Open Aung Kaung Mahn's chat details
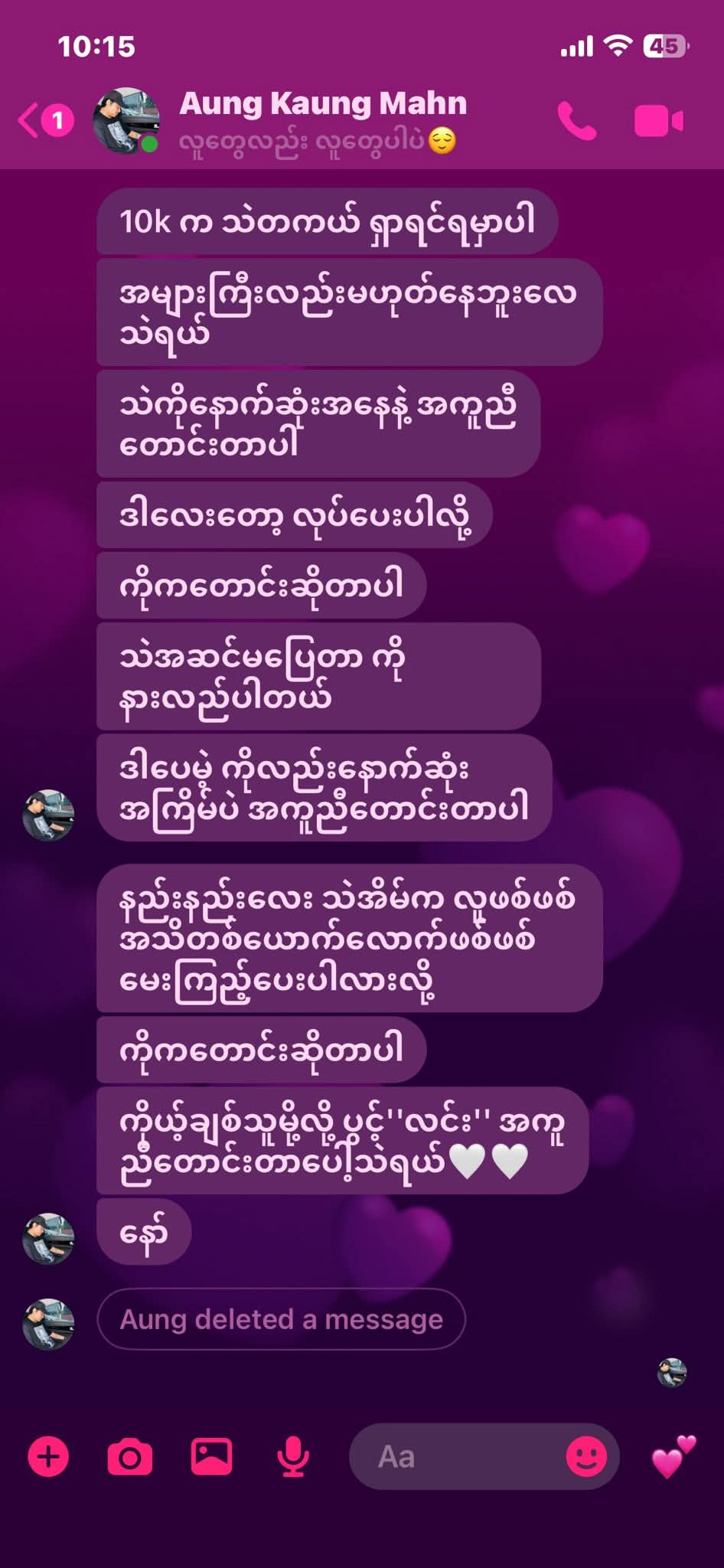The height and width of the screenshot is (1568, 724). tap(322, 104)
